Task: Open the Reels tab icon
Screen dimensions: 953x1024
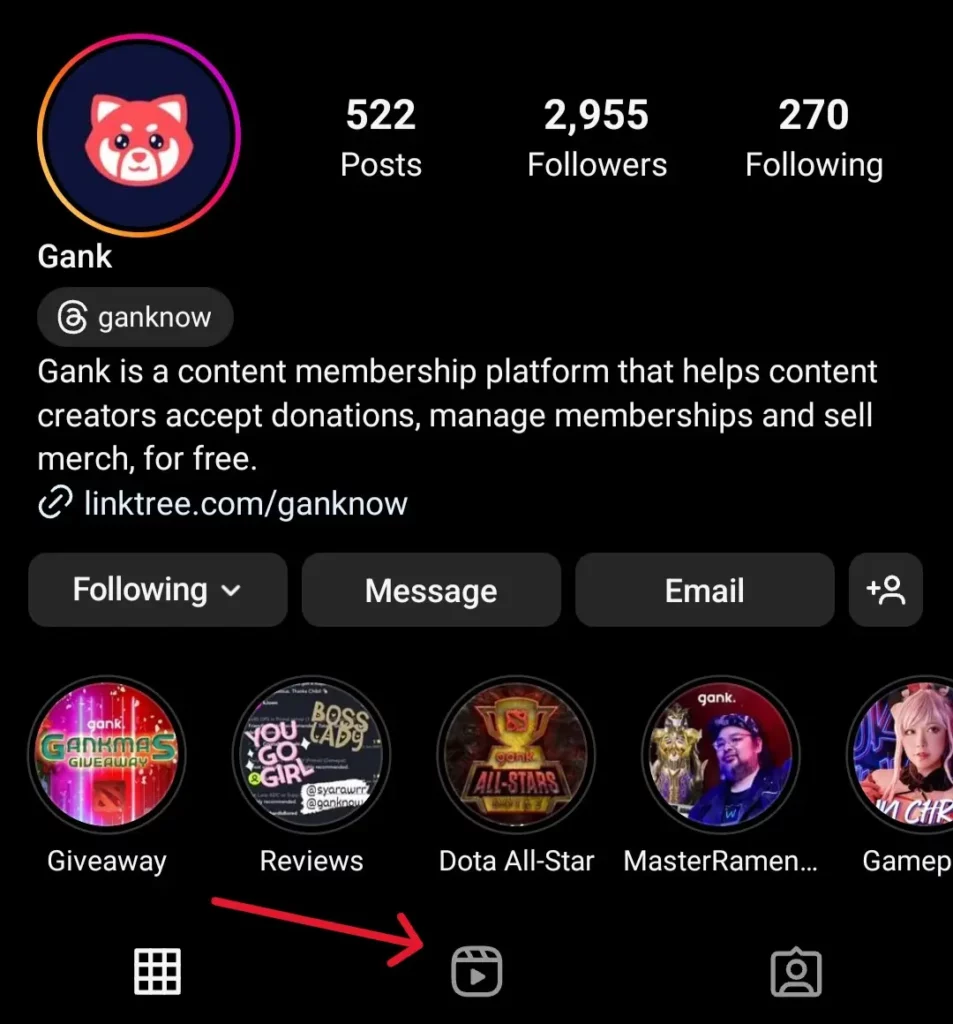Action: pos(477,969)
